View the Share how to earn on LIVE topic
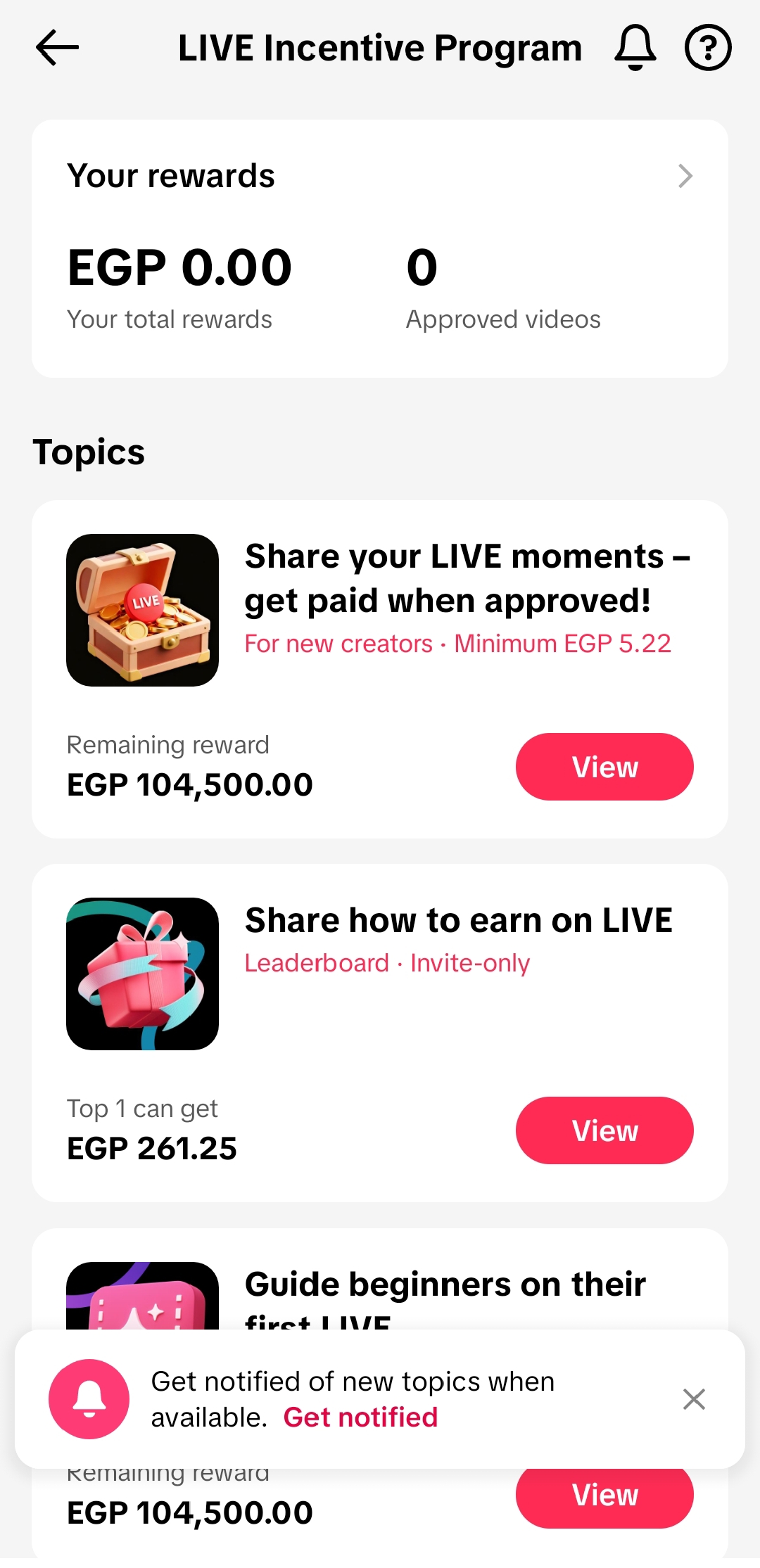 [604, 1130]
